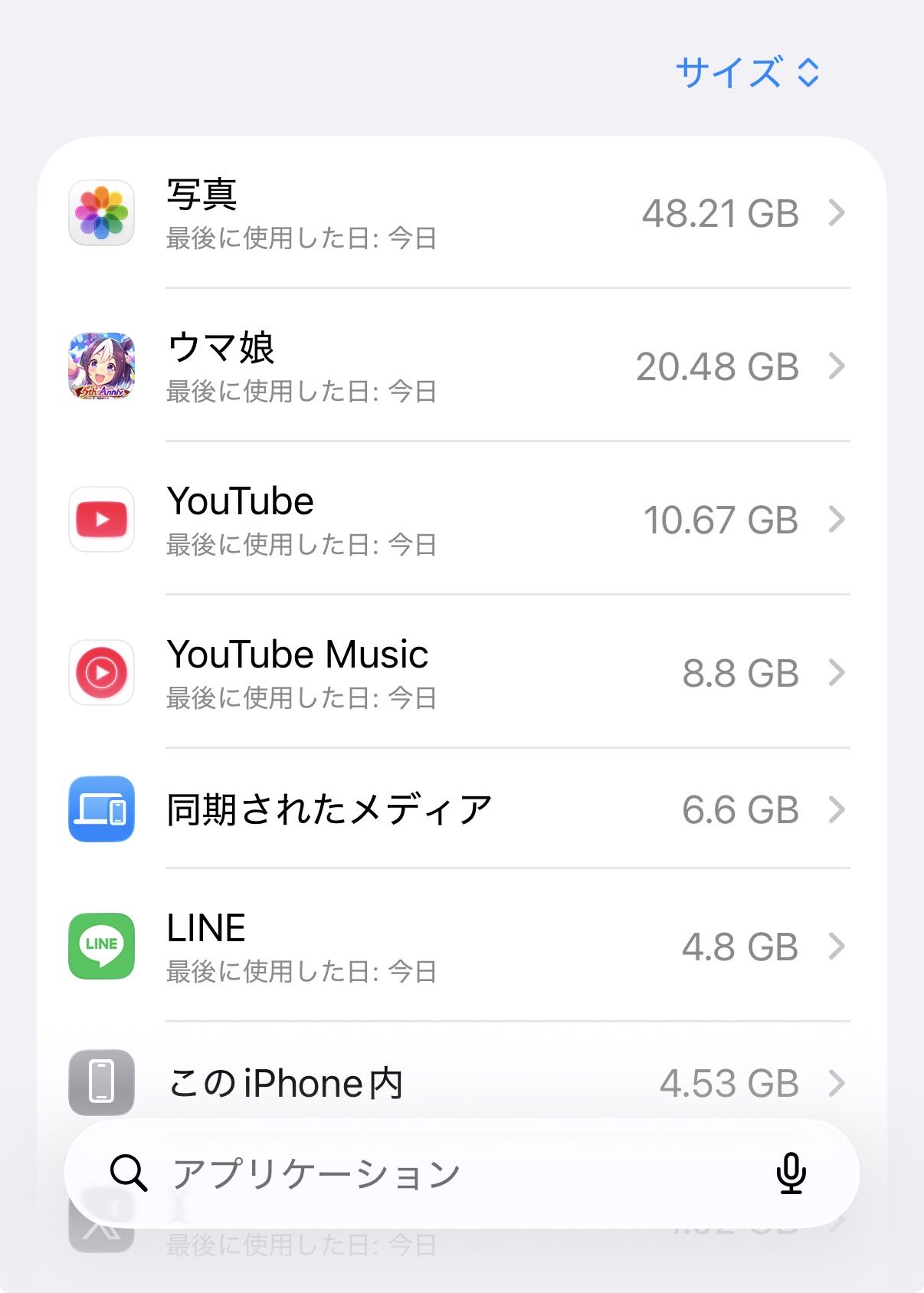Open the 10.67 GB YouTube row
Screen dimensions: 924x1293
(460, 520)
